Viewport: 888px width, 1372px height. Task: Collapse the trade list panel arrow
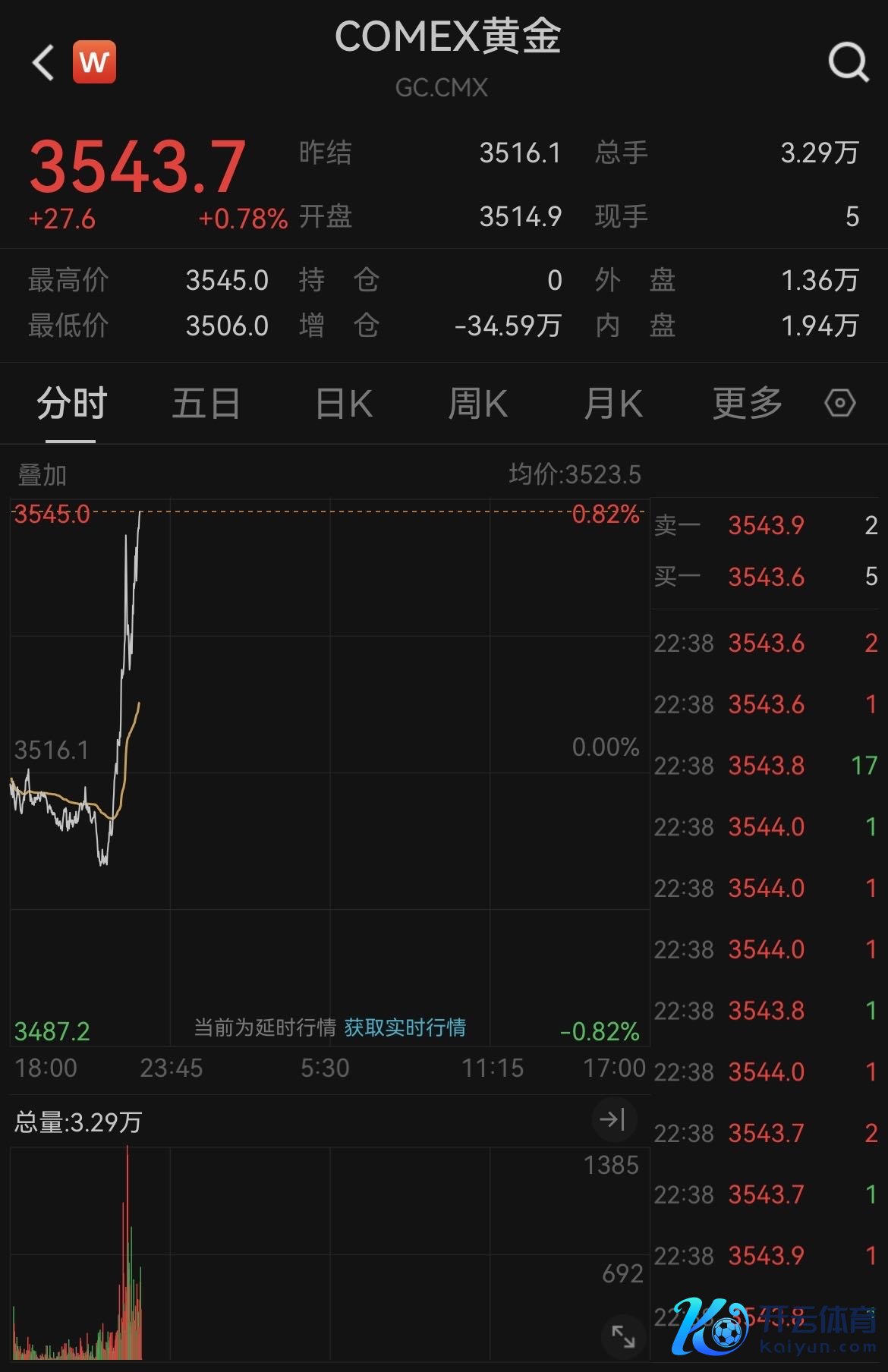click(x=612, y=1119)
